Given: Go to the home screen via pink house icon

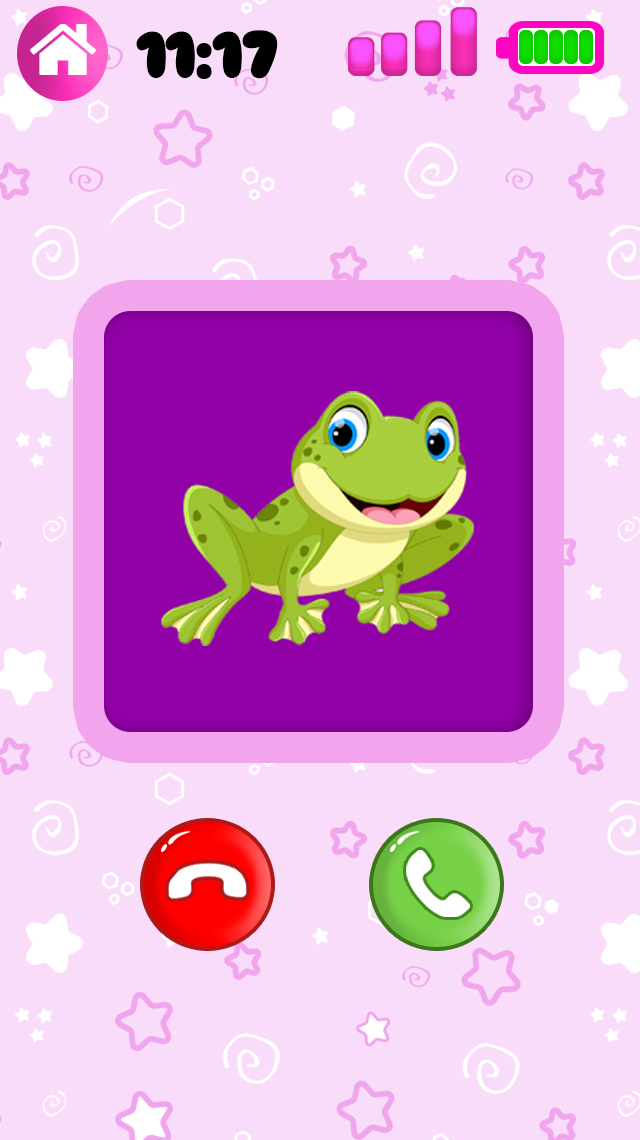Looking at the screenshot, I should [62, 53].
